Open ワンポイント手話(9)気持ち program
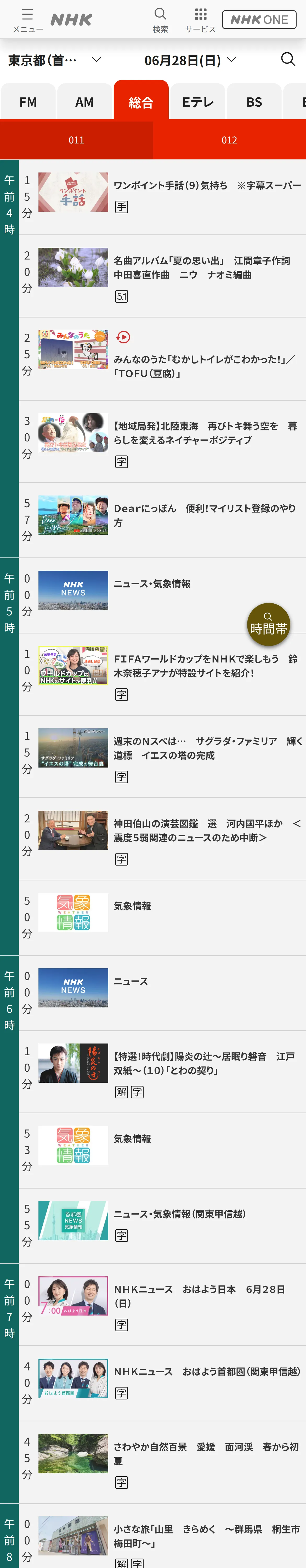The width and height of the screenshot is (306, 1568). pos(162,197)
